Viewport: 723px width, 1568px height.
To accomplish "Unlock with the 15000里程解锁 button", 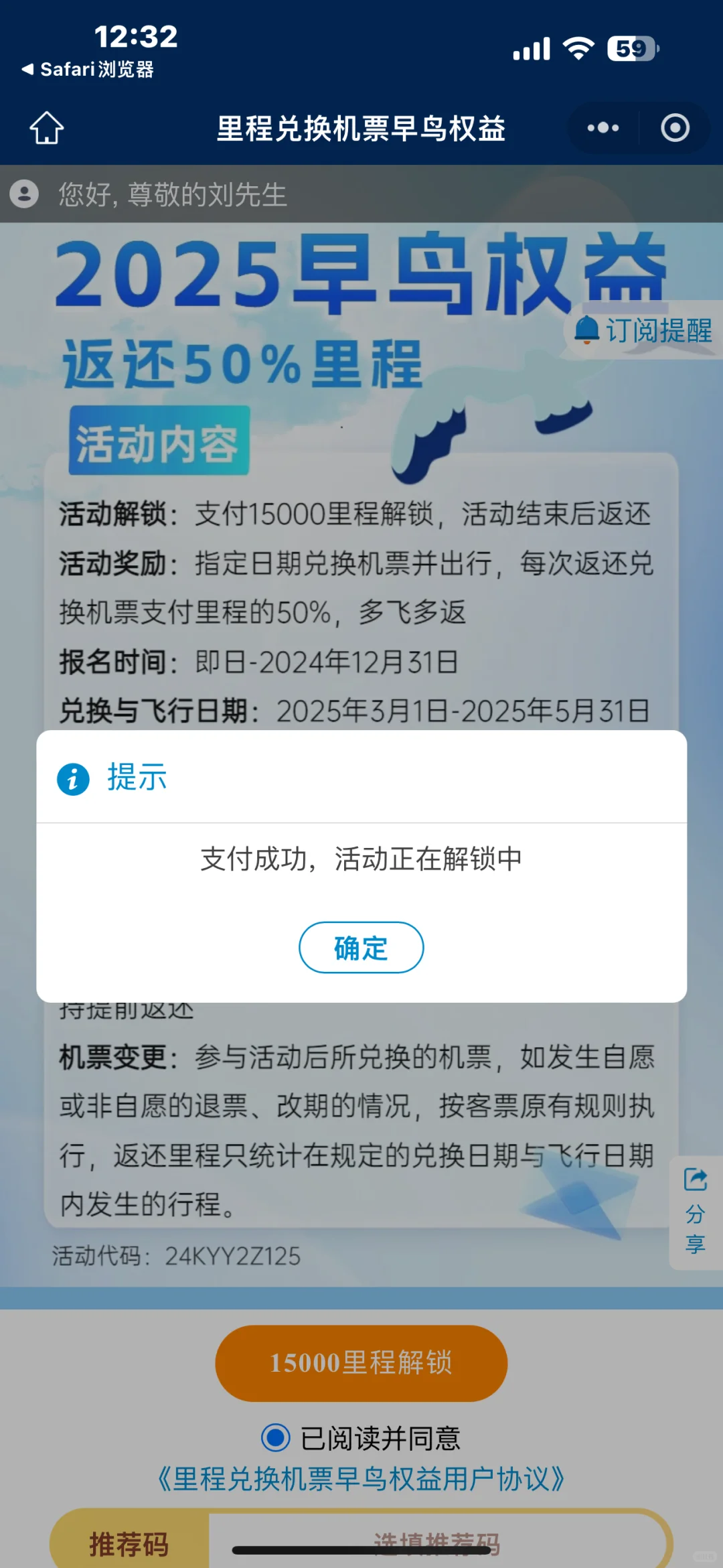I will [x=361, y=1362].
